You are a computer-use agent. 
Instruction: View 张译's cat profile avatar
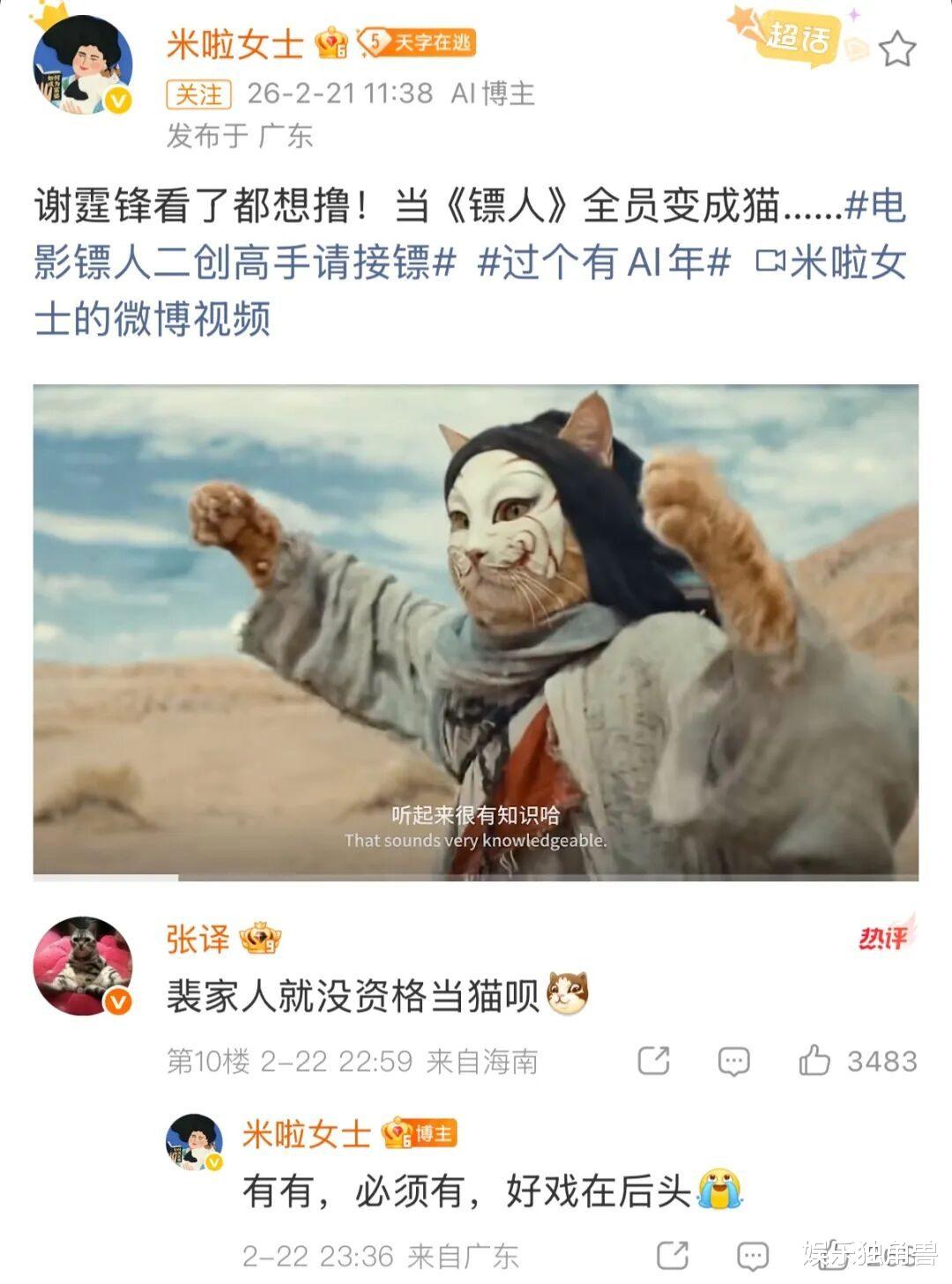(x=85, y=966)
